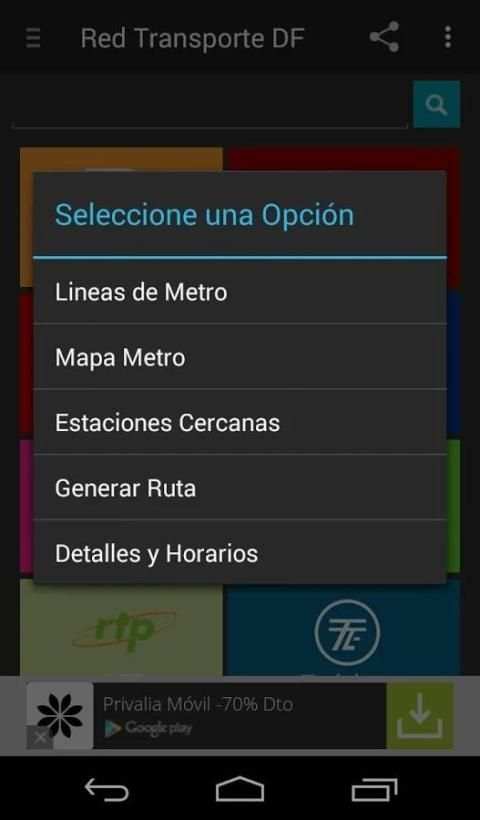Go to the home screen
Screen dimensions: 480x820
[x=240, y=789]
